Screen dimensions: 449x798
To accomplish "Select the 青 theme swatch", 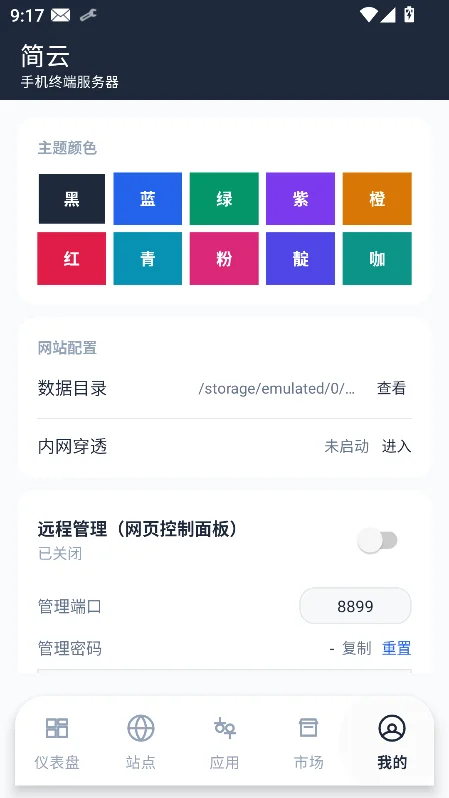I will tap(148, 259).
